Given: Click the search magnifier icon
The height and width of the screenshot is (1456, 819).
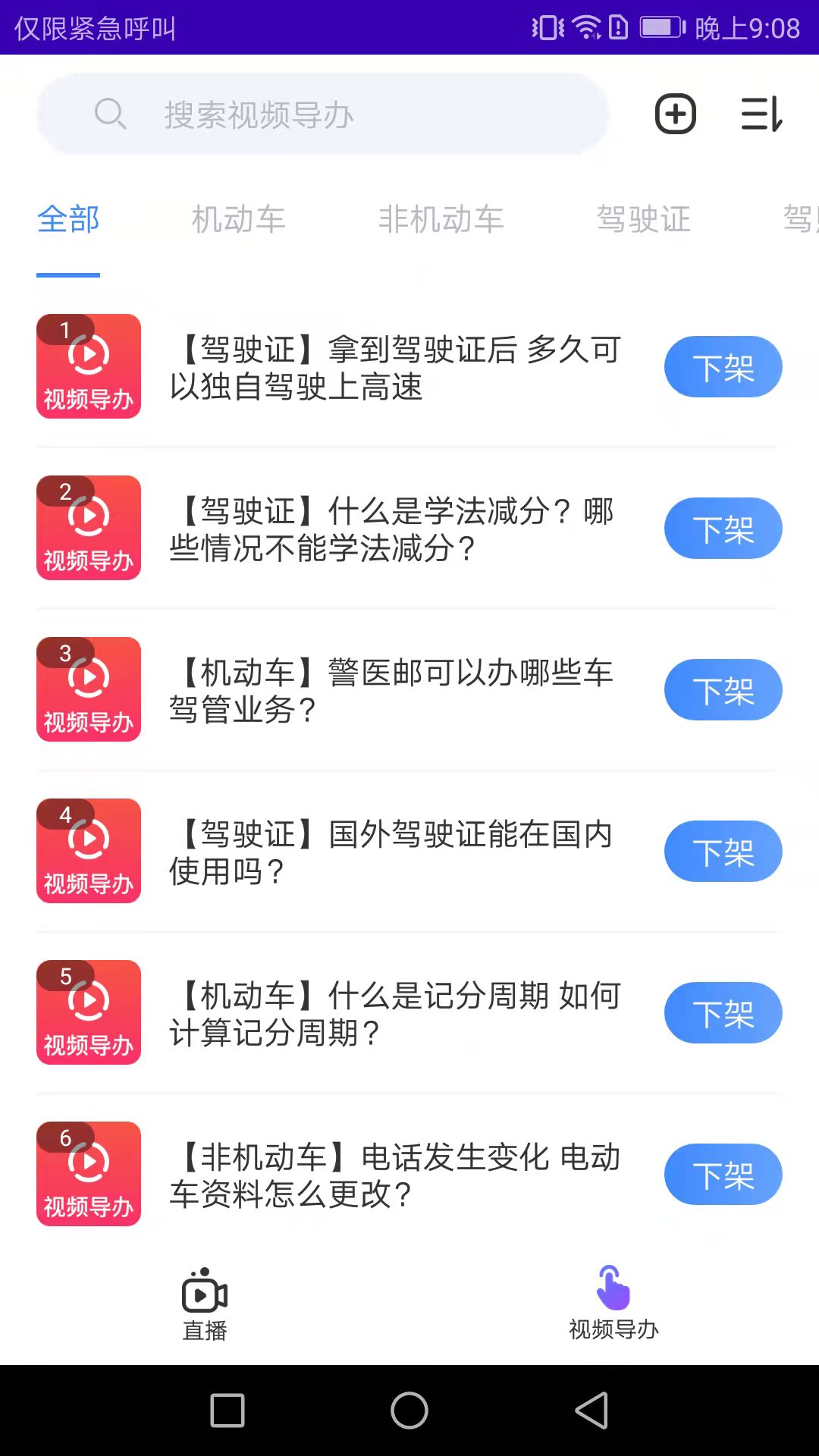Looking at the screenshot, I should tap(111, 115).
